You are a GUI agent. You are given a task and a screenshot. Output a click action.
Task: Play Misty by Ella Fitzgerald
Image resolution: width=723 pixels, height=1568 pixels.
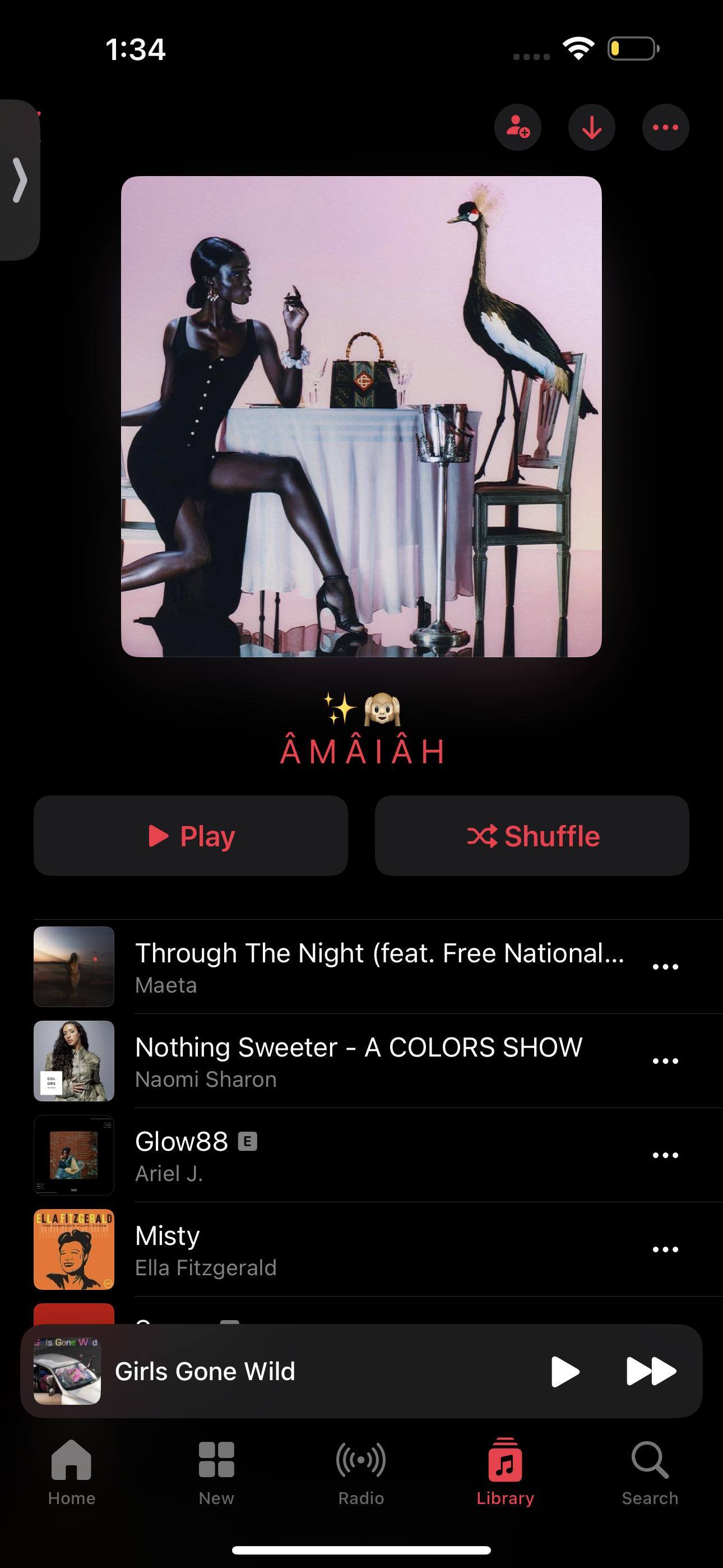pos(205,1249)
